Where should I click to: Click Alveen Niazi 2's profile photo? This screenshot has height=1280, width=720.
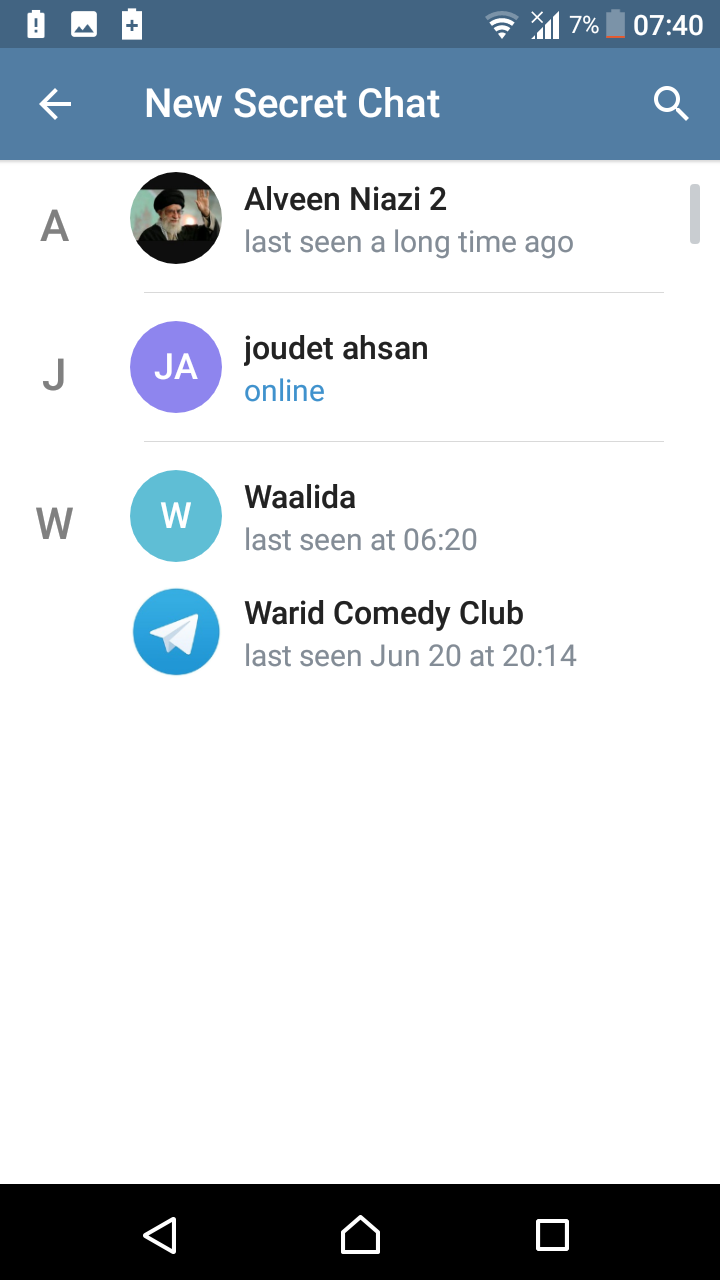point(176,217)
